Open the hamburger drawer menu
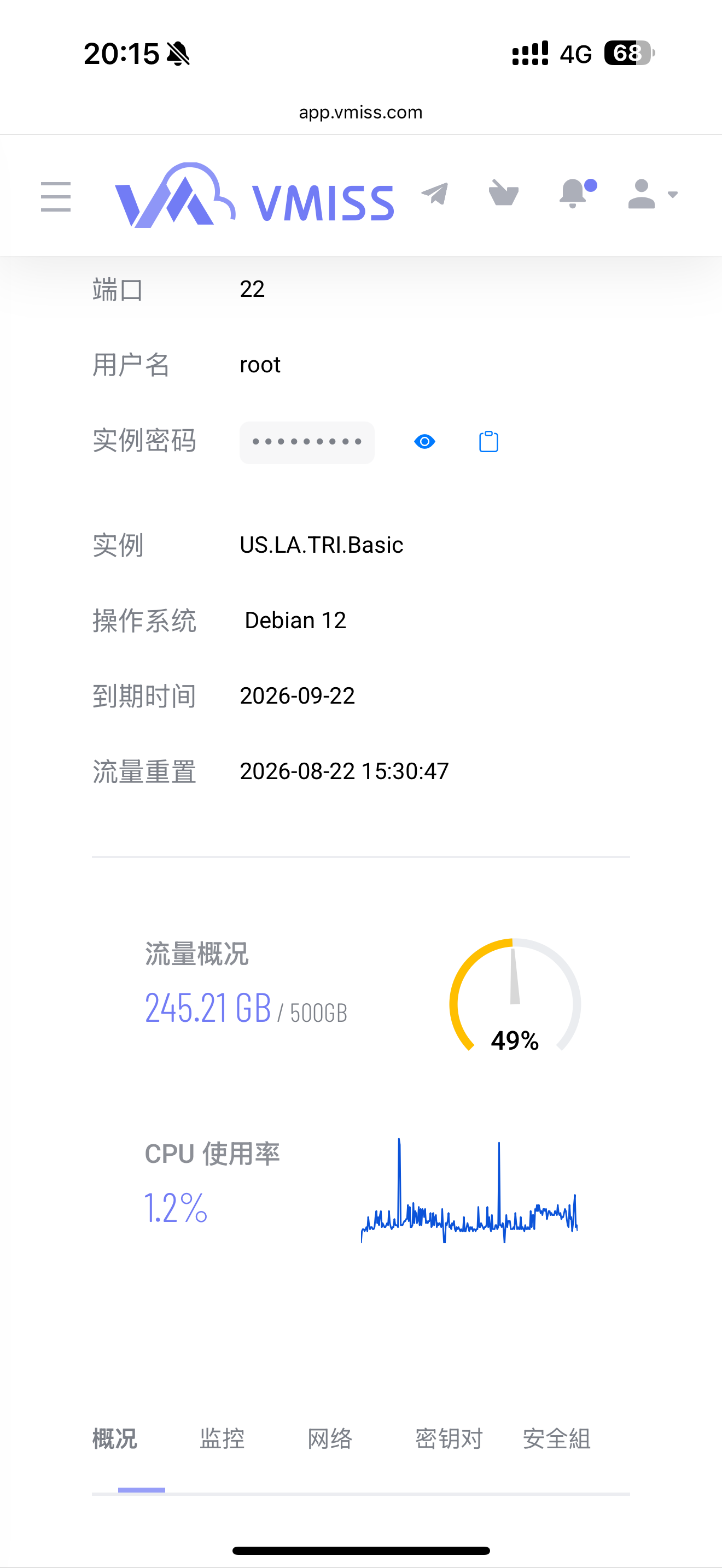Image resolution: width=722 pixels, height=1568 pixels. pyautogui.click(x=56, y=196)
